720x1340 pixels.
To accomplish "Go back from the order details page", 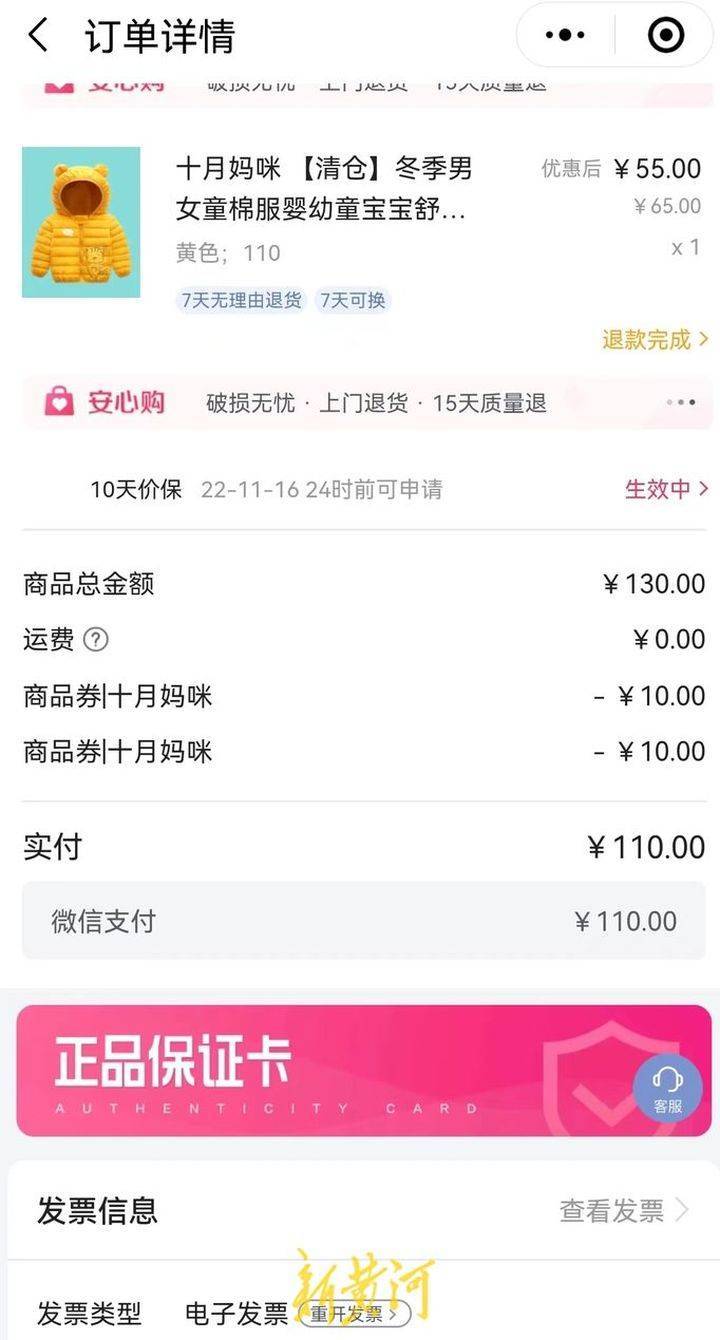I will coord(38,36).
